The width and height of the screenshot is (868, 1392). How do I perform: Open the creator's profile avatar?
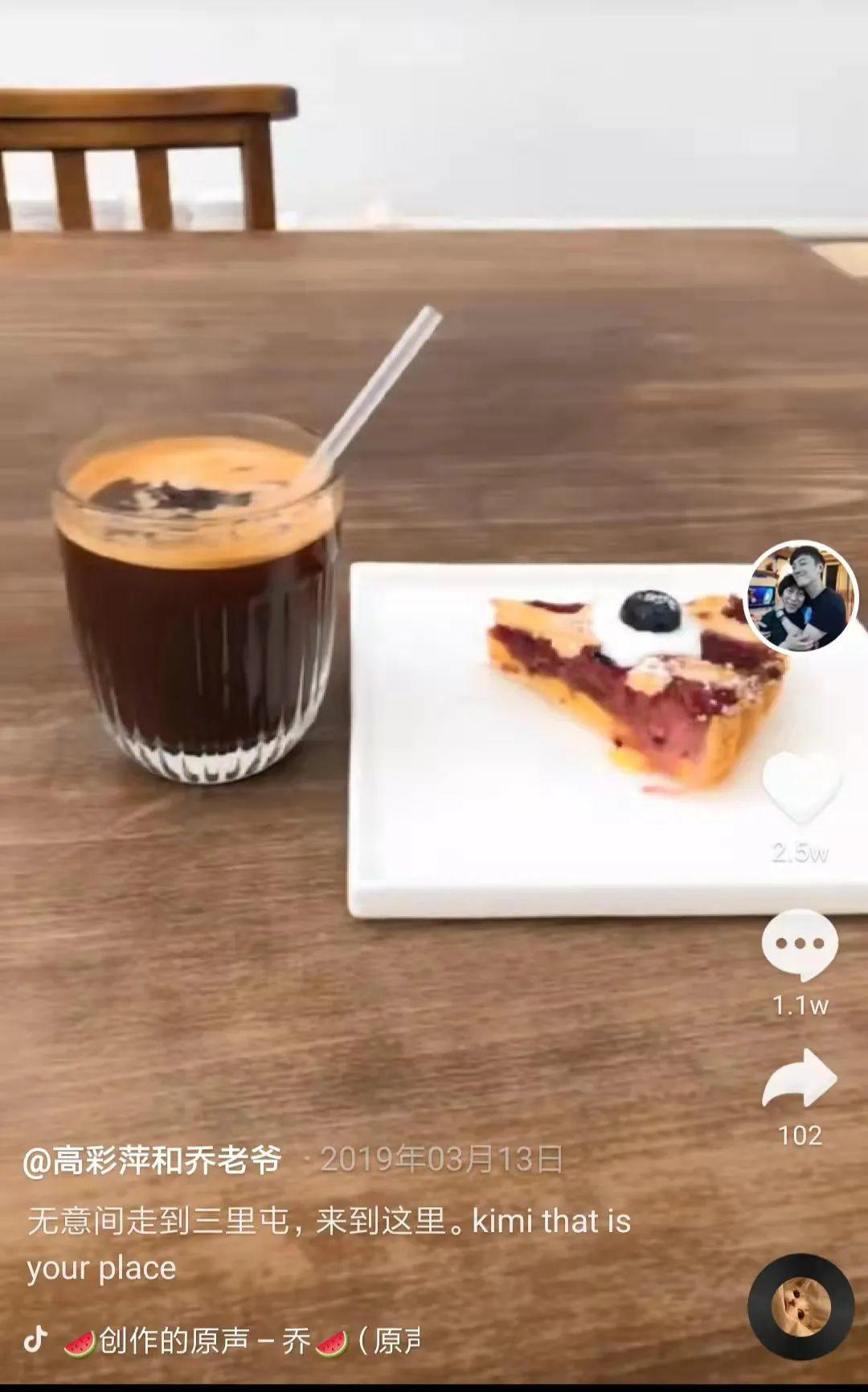800,597
